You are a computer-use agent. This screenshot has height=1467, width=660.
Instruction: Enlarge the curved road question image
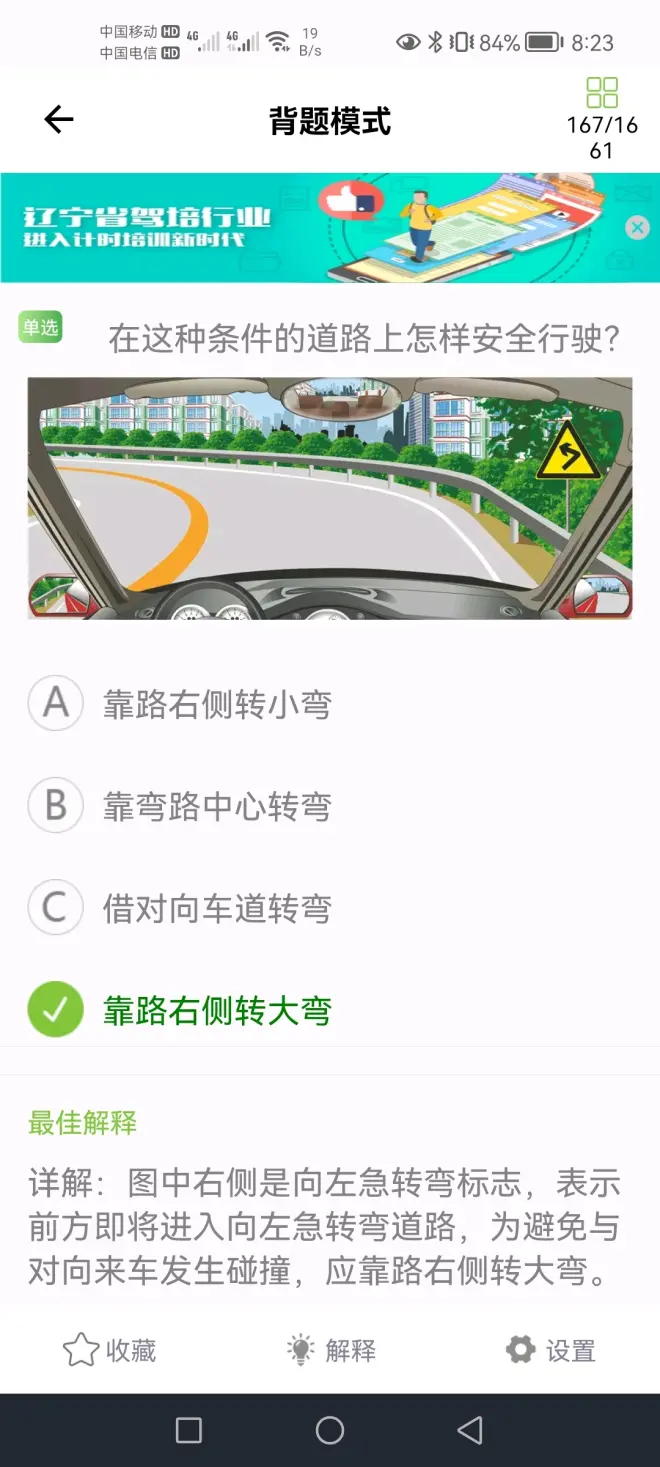coord(330,498)
